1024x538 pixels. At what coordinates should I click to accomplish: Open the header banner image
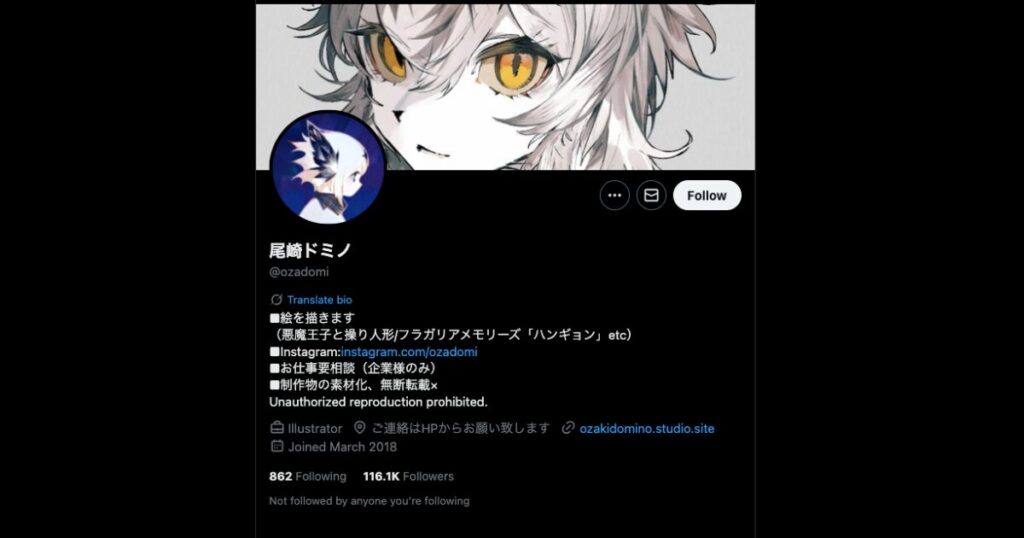[560, 80]
